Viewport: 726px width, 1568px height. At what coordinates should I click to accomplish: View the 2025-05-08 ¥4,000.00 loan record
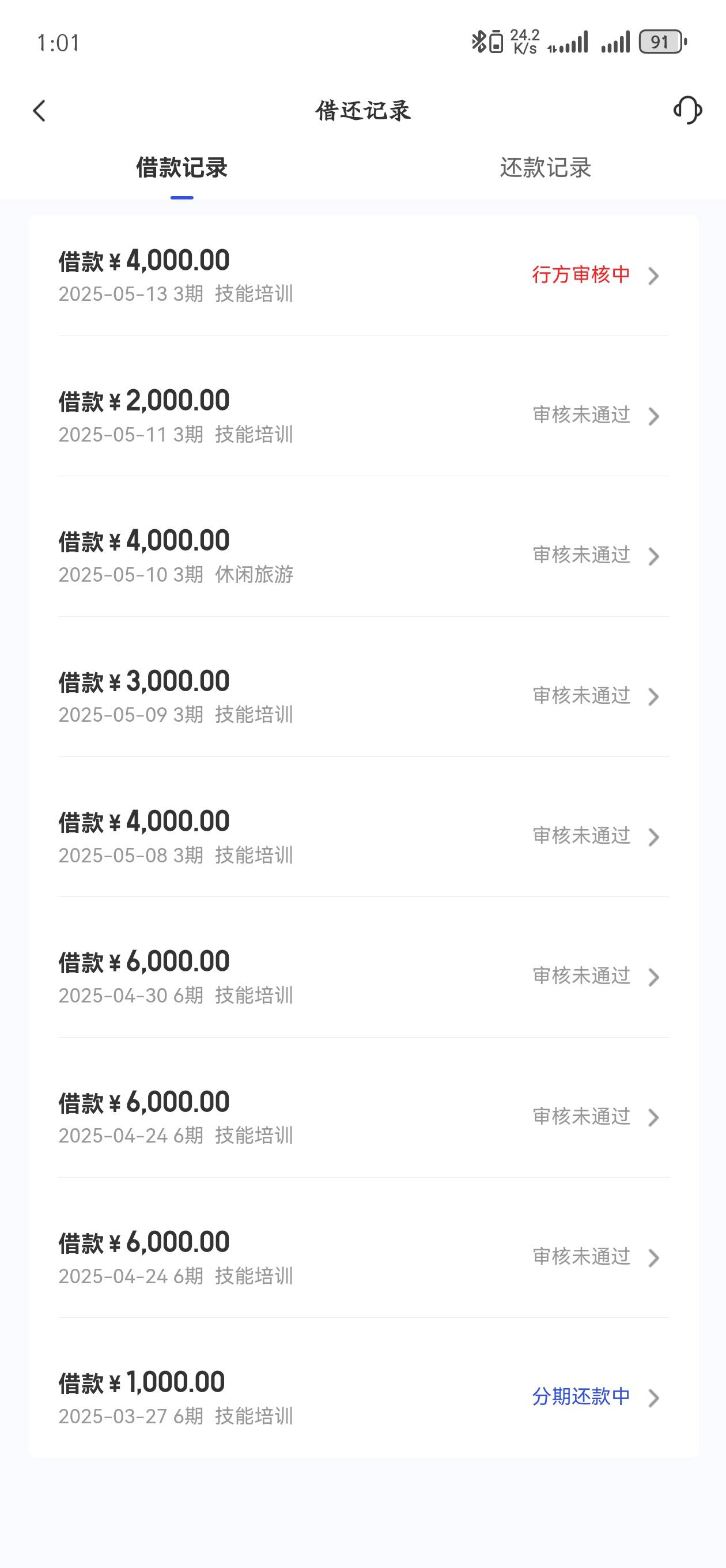click(364, 836)
